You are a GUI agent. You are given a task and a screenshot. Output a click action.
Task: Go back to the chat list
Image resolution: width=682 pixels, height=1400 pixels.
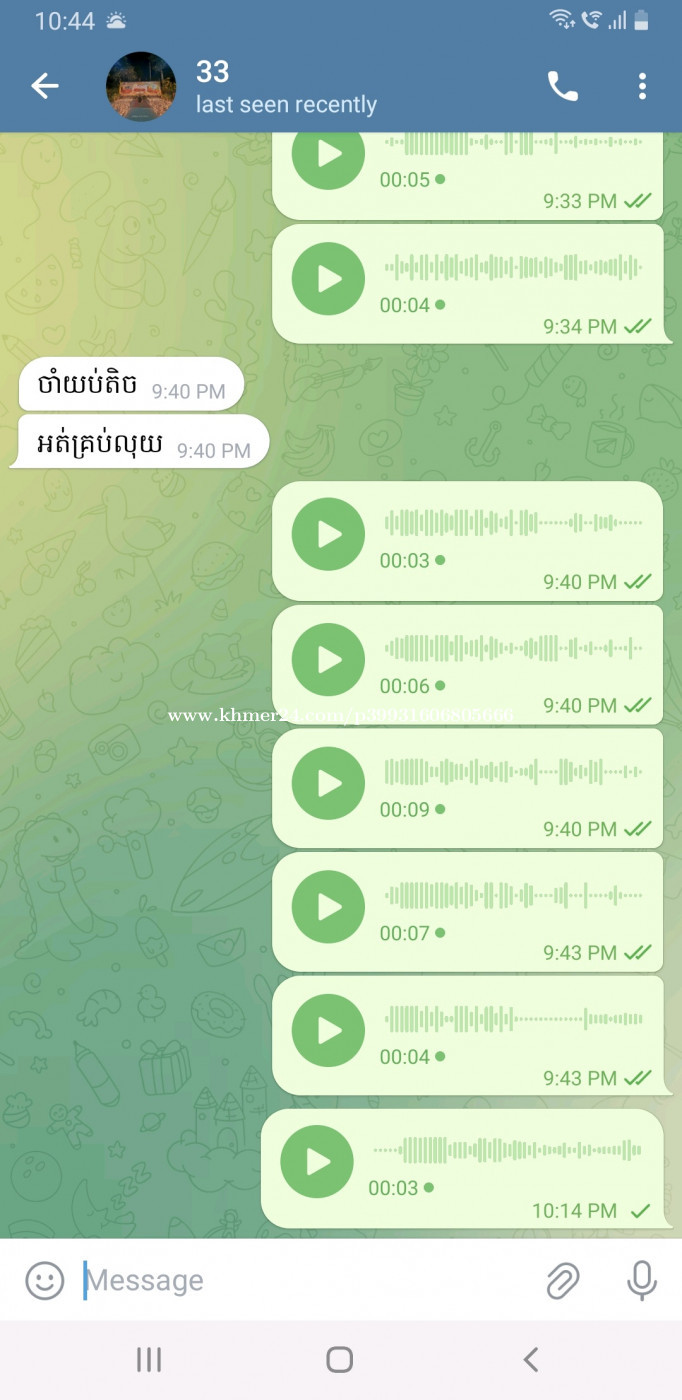(x=45, y=87)
